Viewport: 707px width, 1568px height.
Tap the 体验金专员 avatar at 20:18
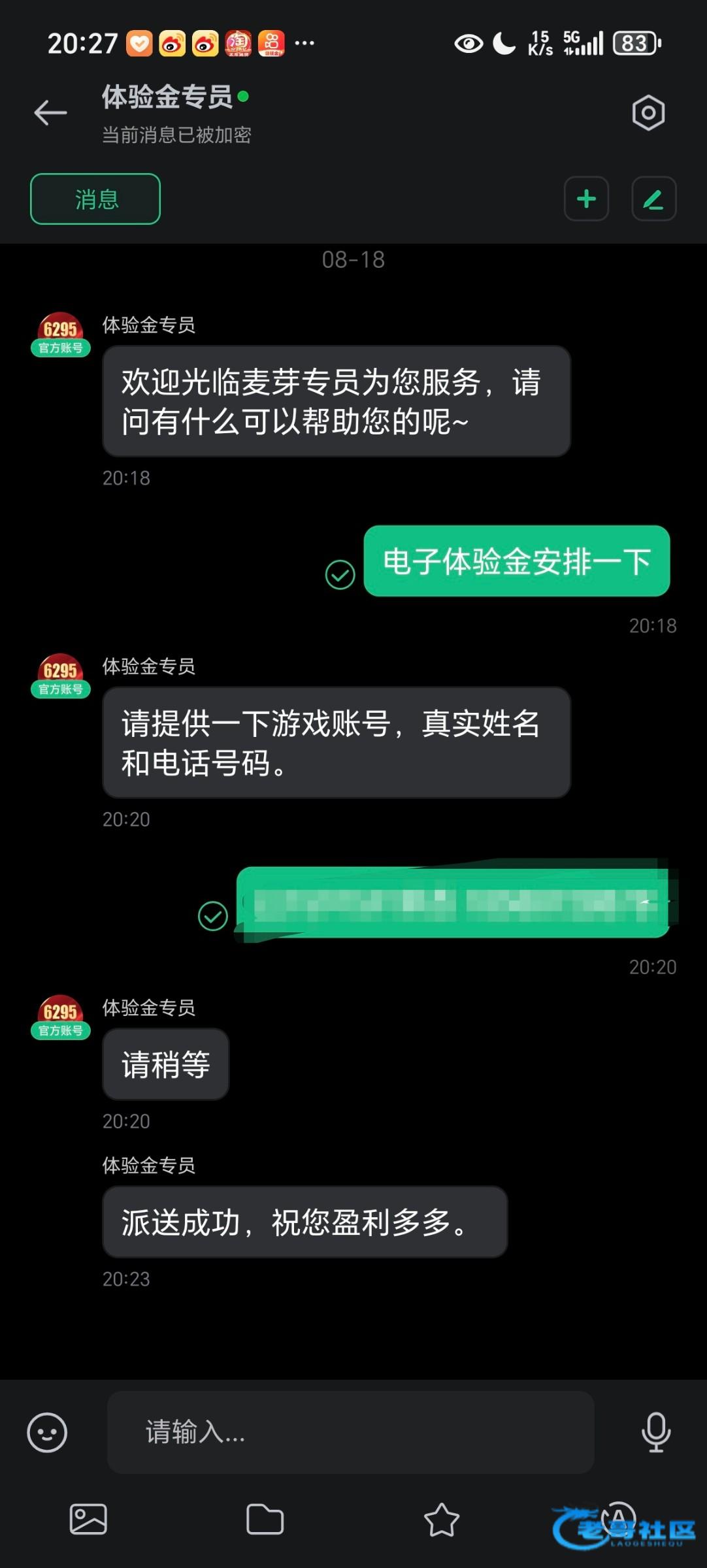pyautogui.click(x=60, y=335)
